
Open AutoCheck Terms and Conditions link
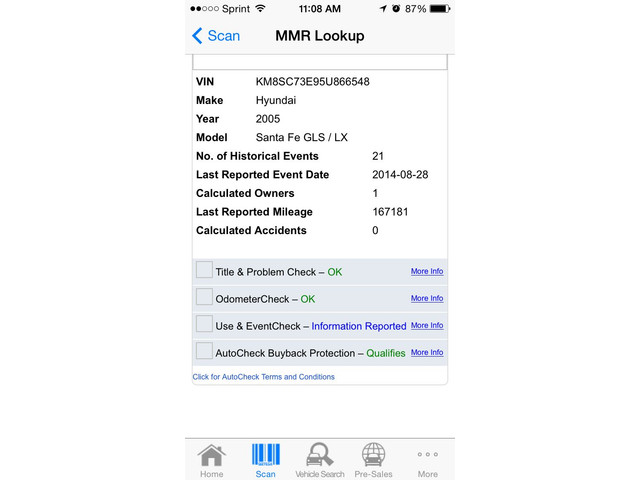[264, 377]
